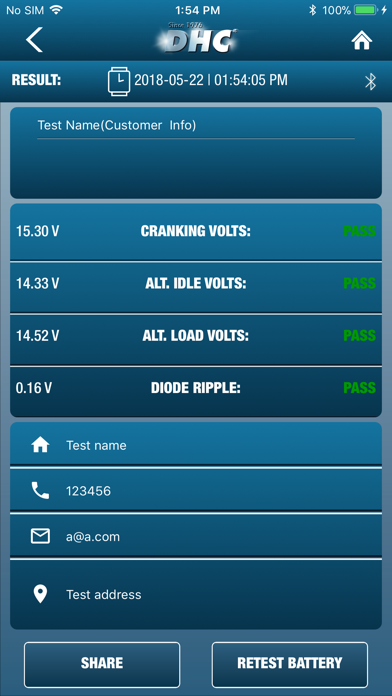Go back using the top-left arrow
The height and width of the screenshot is (696, 392).
tap(34, 40)
